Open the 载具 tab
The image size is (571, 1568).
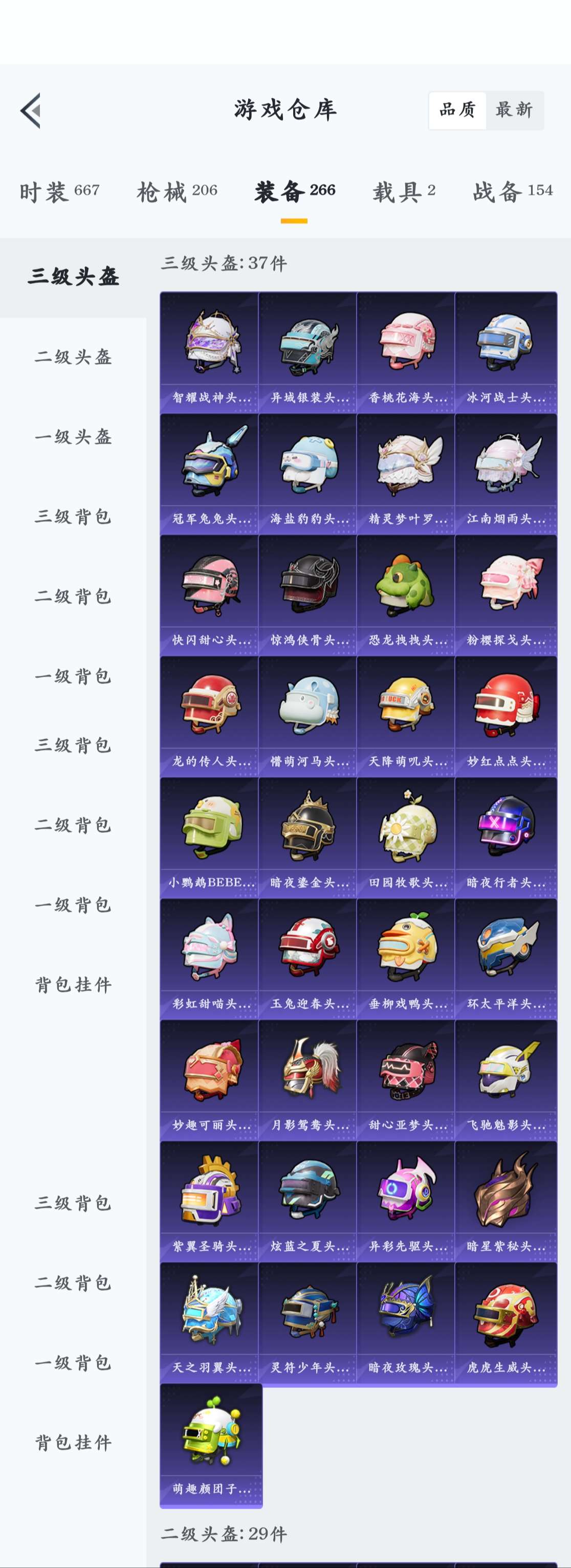(404, 192)
